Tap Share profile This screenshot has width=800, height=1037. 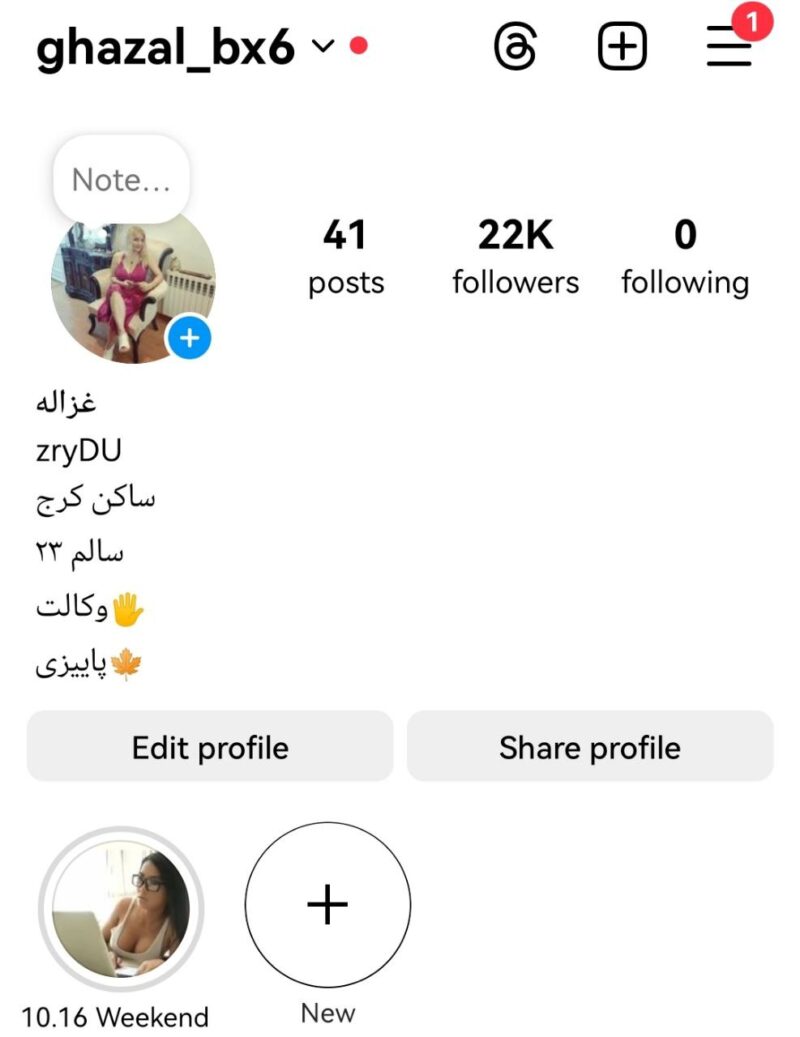tap(590, 747)
